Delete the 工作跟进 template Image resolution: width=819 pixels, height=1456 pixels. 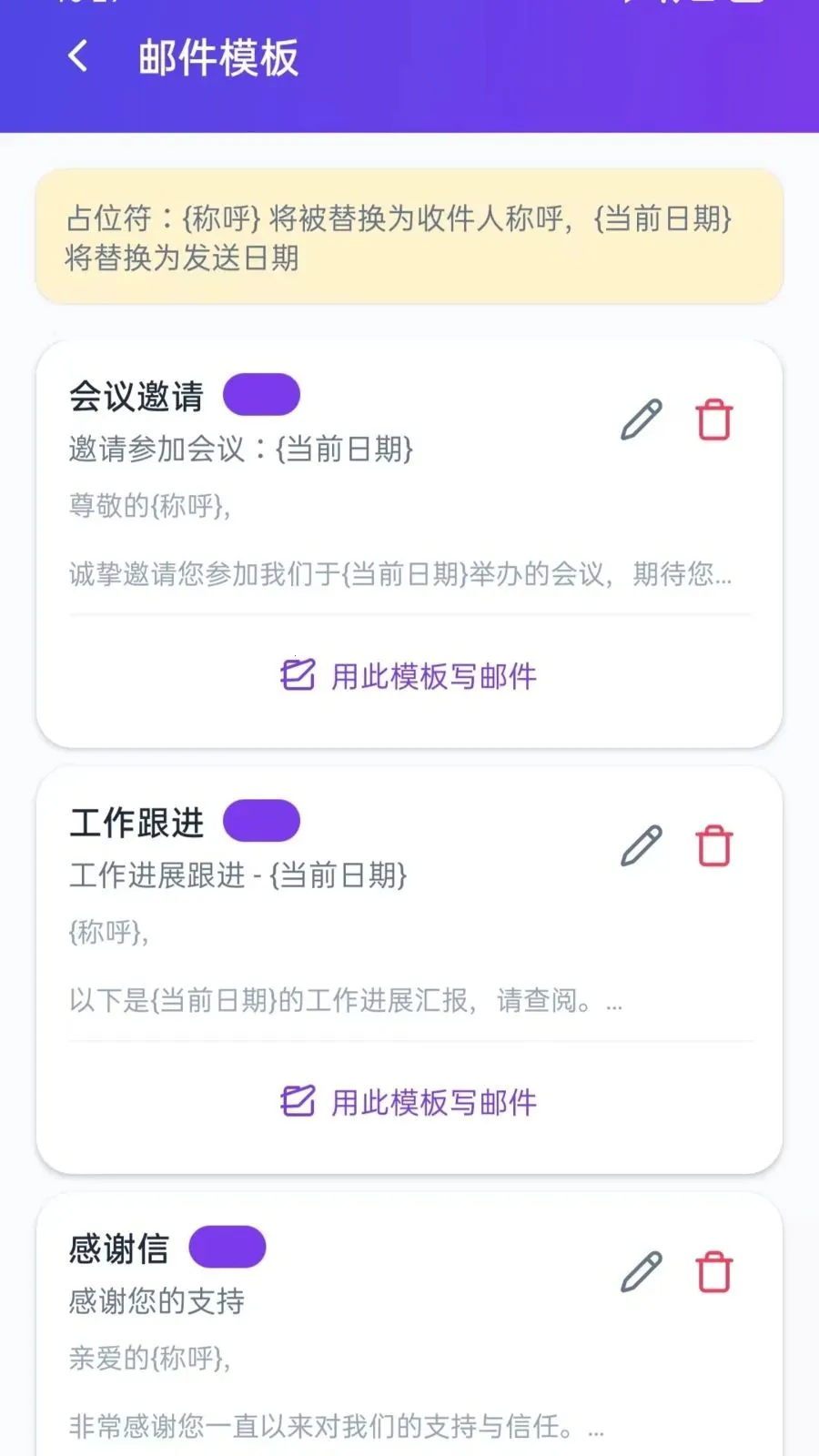coord(714,845)
